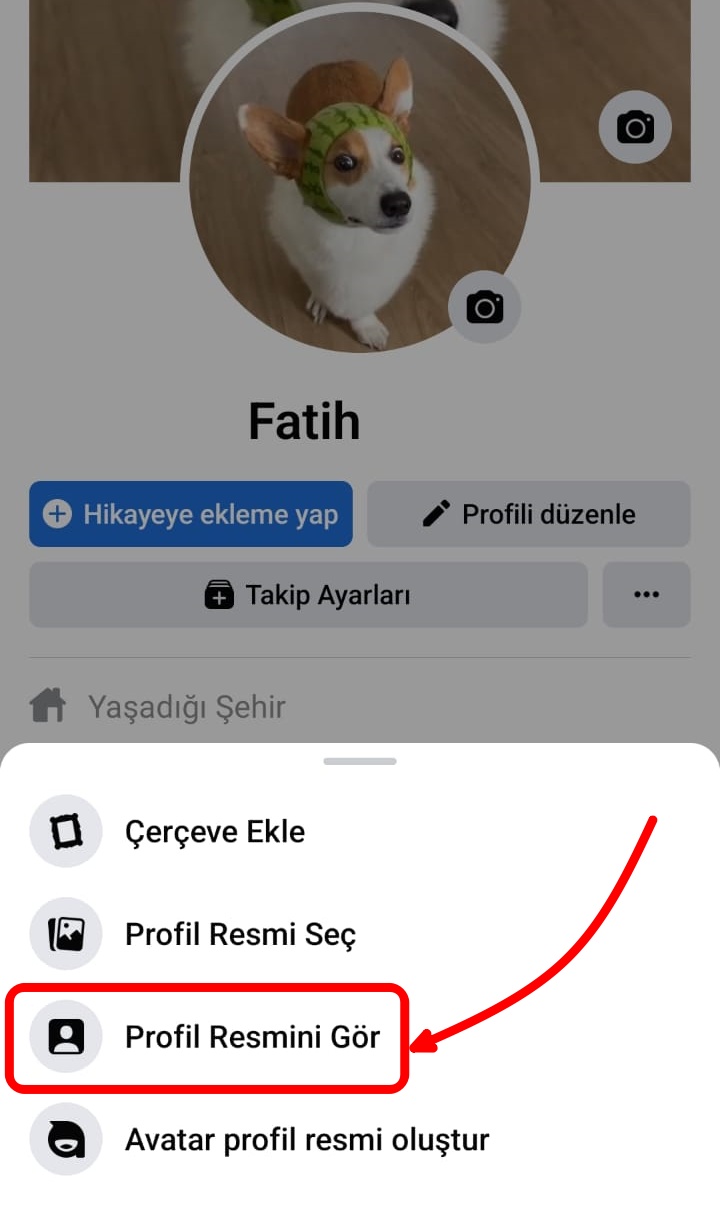This screenshot has height=1205, width=720.
Task: Choose Avatar profil resmi oluştur option
Action: pyautogui.click(x=306, y=1139)
